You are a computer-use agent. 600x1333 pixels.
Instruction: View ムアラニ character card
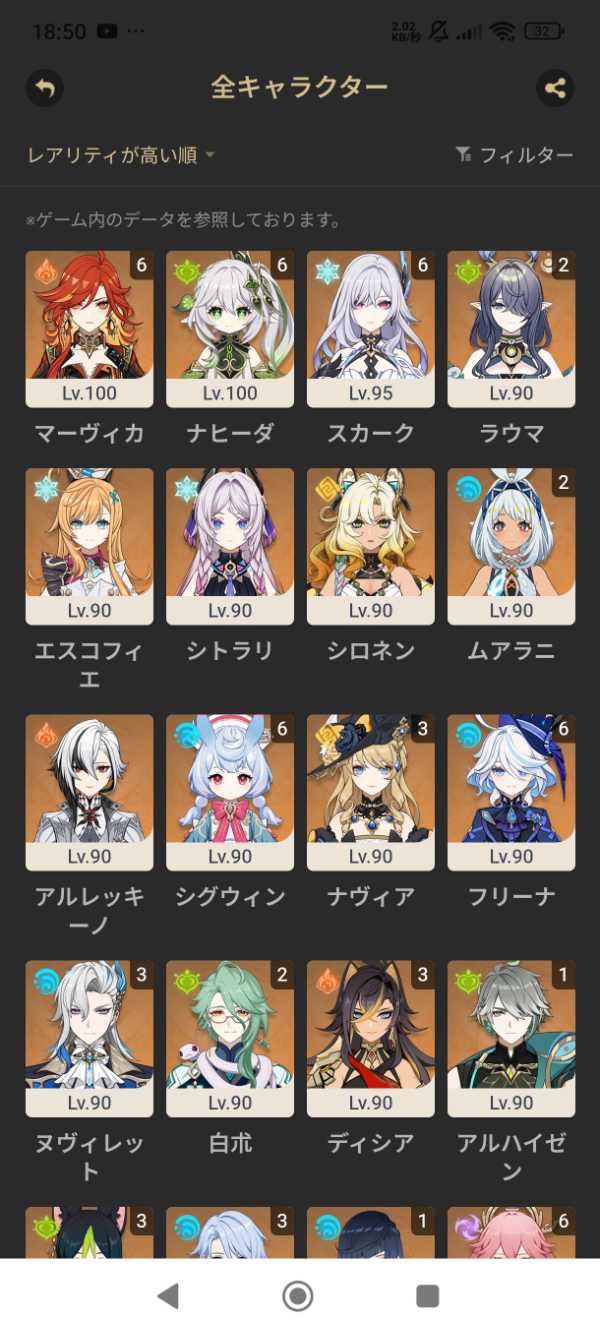pos(511,547)
